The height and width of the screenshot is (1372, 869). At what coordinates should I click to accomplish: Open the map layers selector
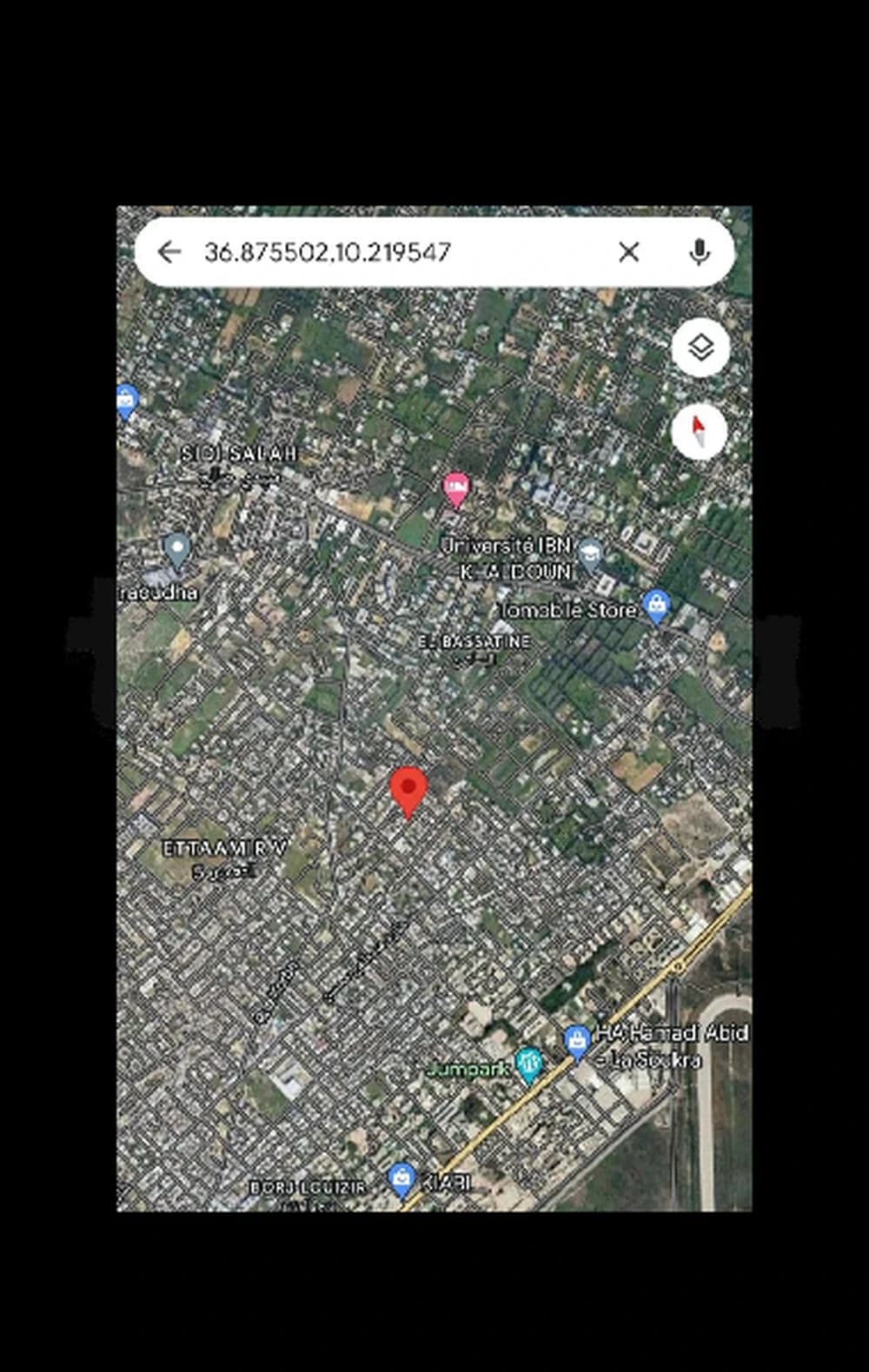(x=700, y=347)
